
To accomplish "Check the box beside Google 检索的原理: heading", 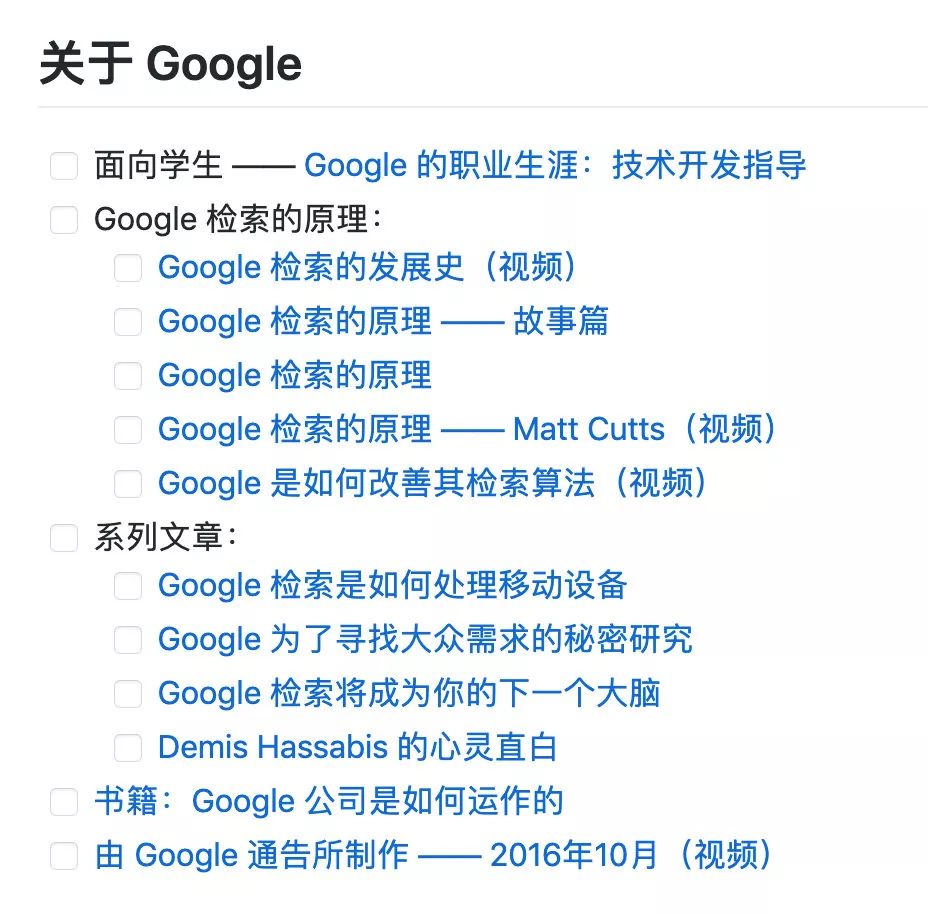I will point(64,220).
